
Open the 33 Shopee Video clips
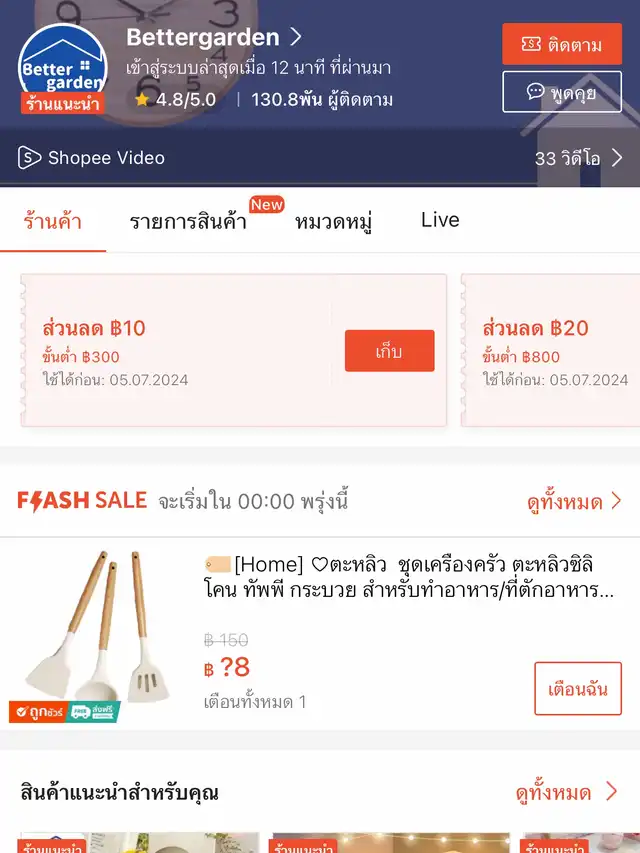click(578, 158)
